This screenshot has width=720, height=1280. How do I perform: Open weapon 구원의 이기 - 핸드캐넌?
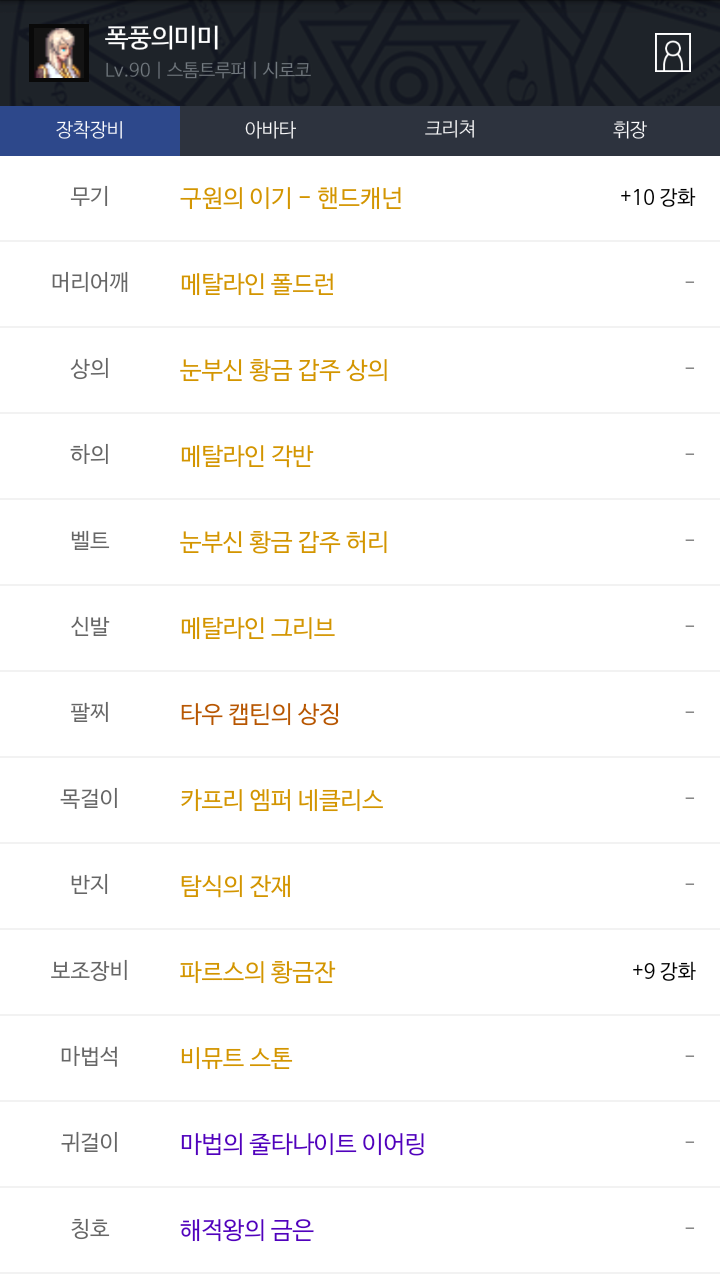click(360, 198)
